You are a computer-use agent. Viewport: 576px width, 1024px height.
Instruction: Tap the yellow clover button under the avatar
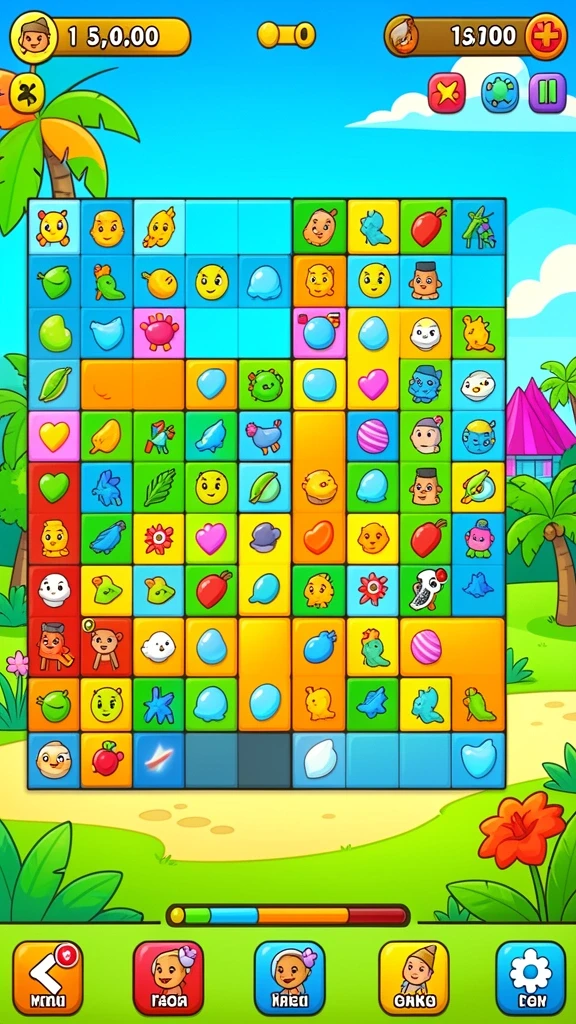point(27,92)
